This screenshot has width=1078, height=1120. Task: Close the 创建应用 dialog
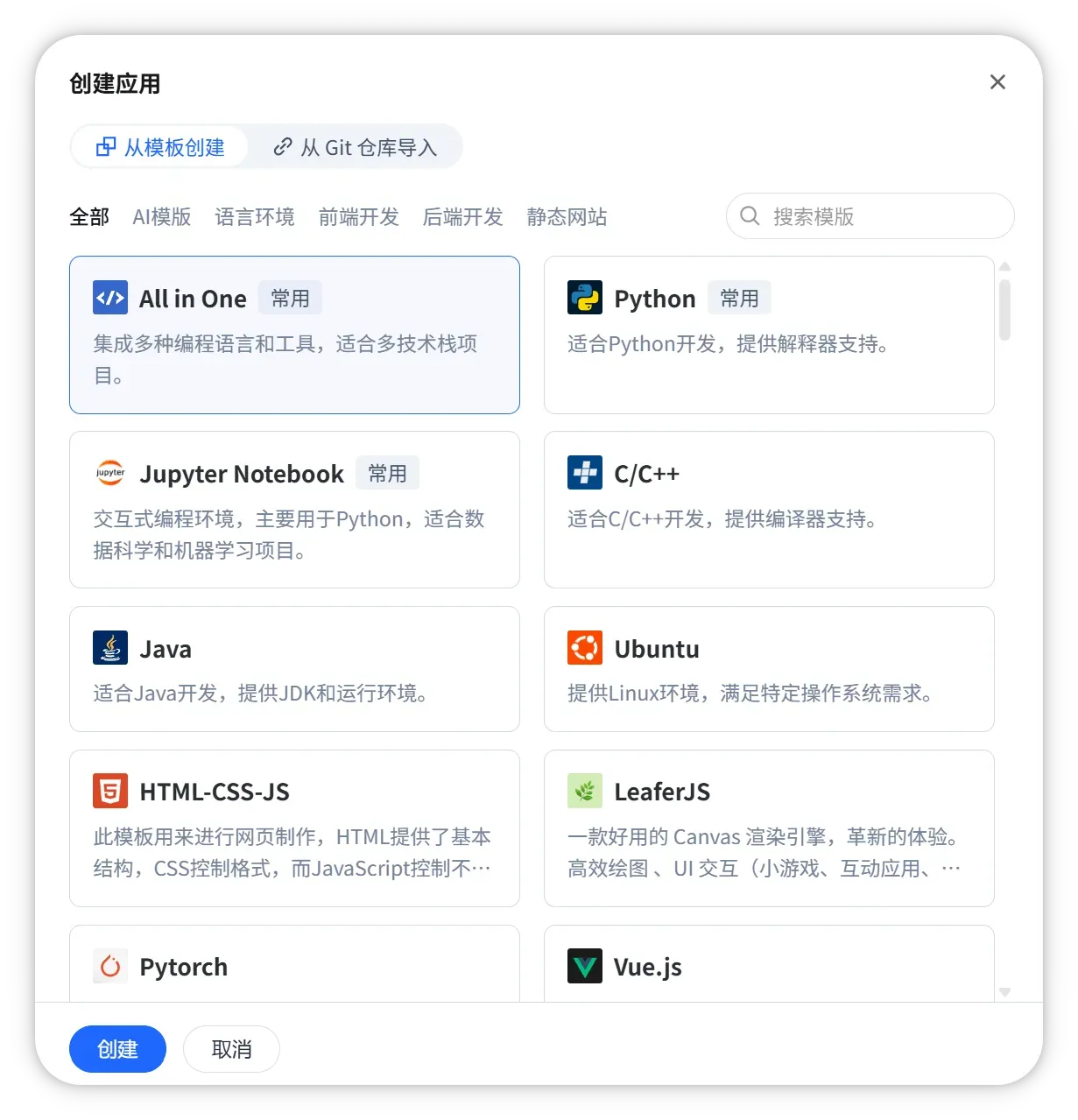coord(997,82)
